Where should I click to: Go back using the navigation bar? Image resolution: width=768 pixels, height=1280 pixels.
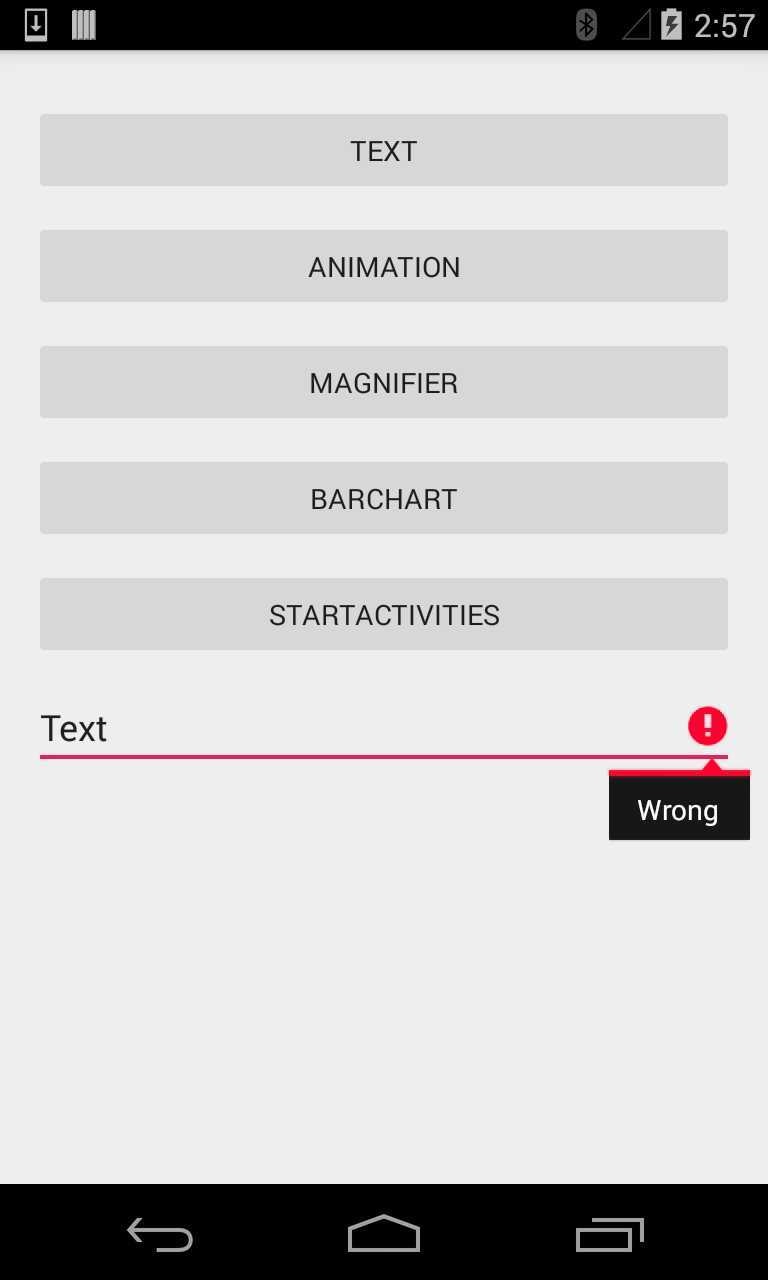[x=160, y=1234]
